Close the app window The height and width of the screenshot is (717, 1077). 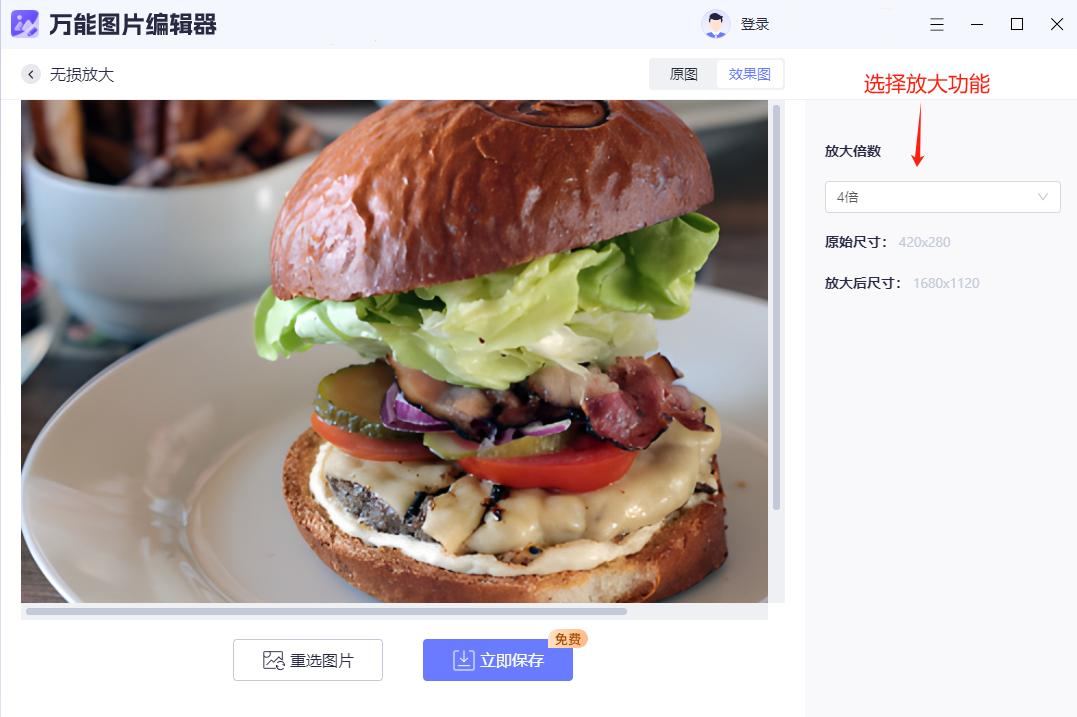tap(1057, 25)
